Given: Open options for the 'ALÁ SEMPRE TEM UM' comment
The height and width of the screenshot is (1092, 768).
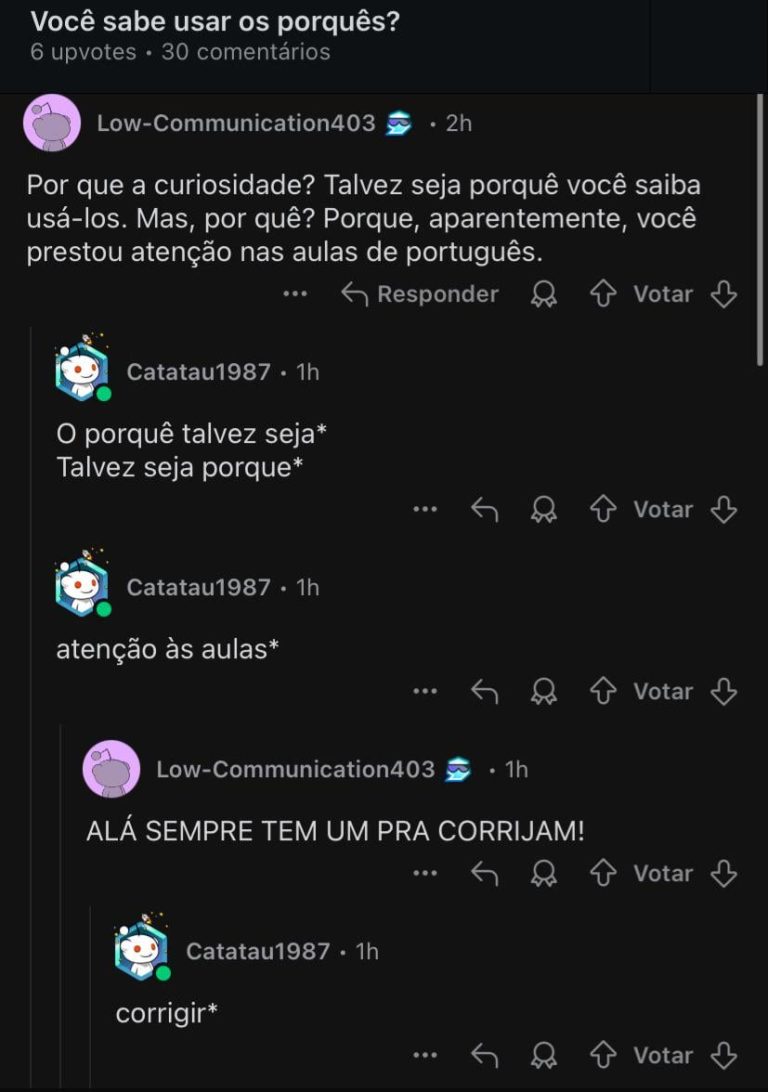Looking at the screenshot, I should point(425,874).
